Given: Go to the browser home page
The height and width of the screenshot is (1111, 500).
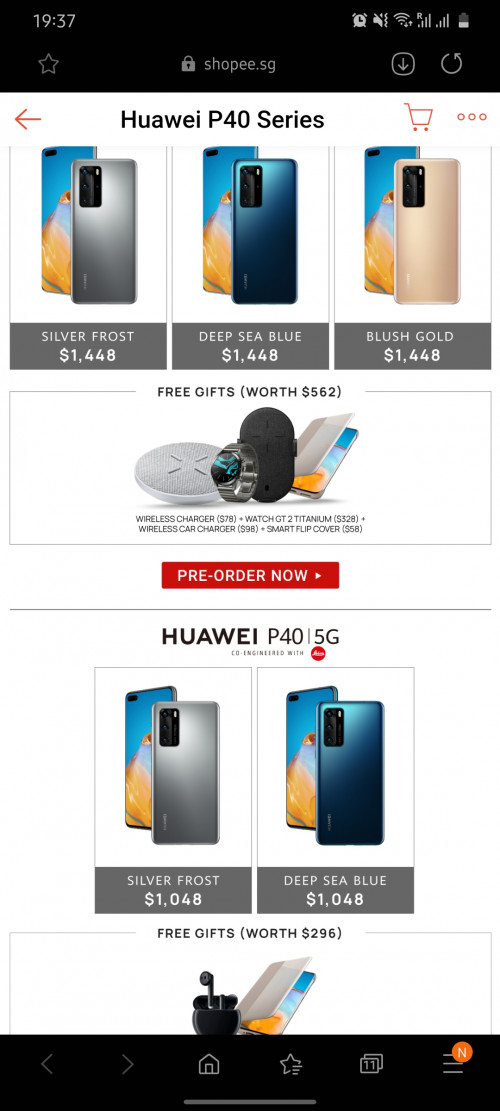Looking at the screenshot, I should pyautogui.click(x=208, y=1064).
